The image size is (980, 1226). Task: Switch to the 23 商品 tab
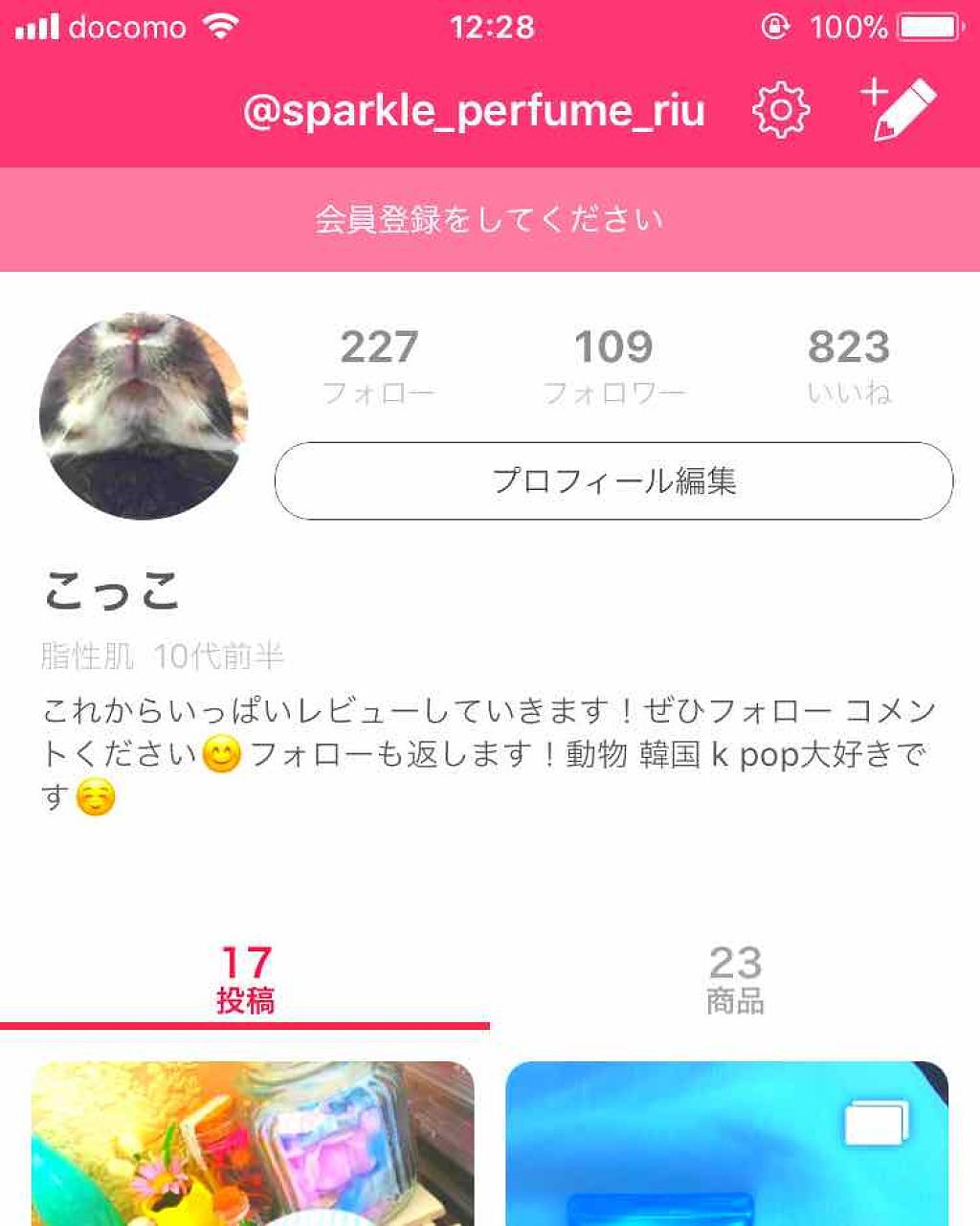735,979
